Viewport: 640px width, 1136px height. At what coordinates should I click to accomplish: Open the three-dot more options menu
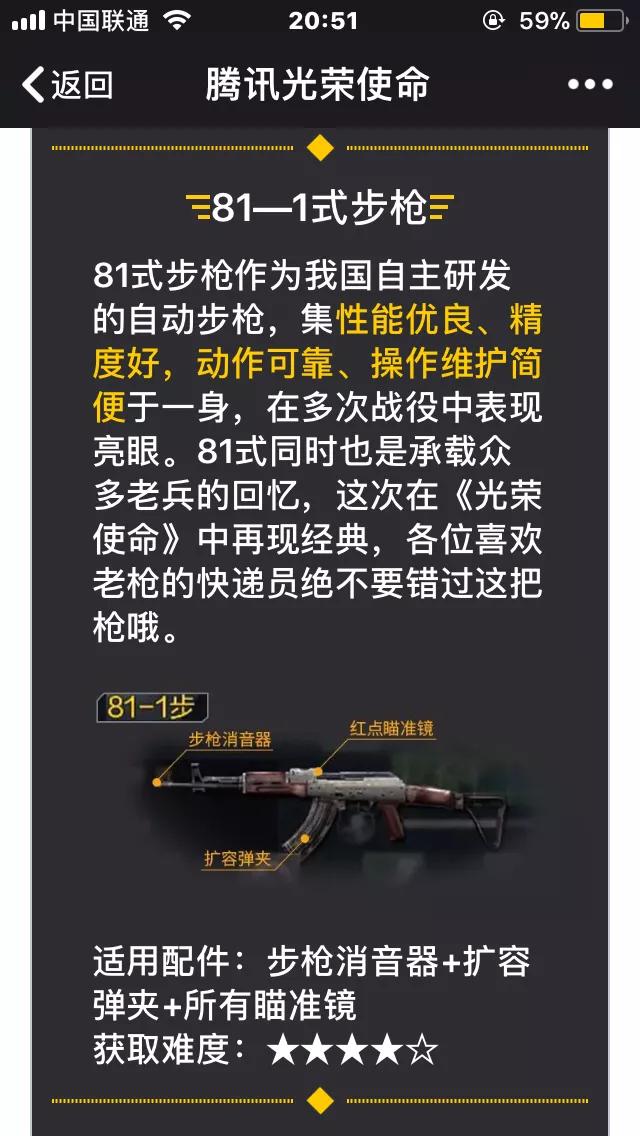click(590, 84)
